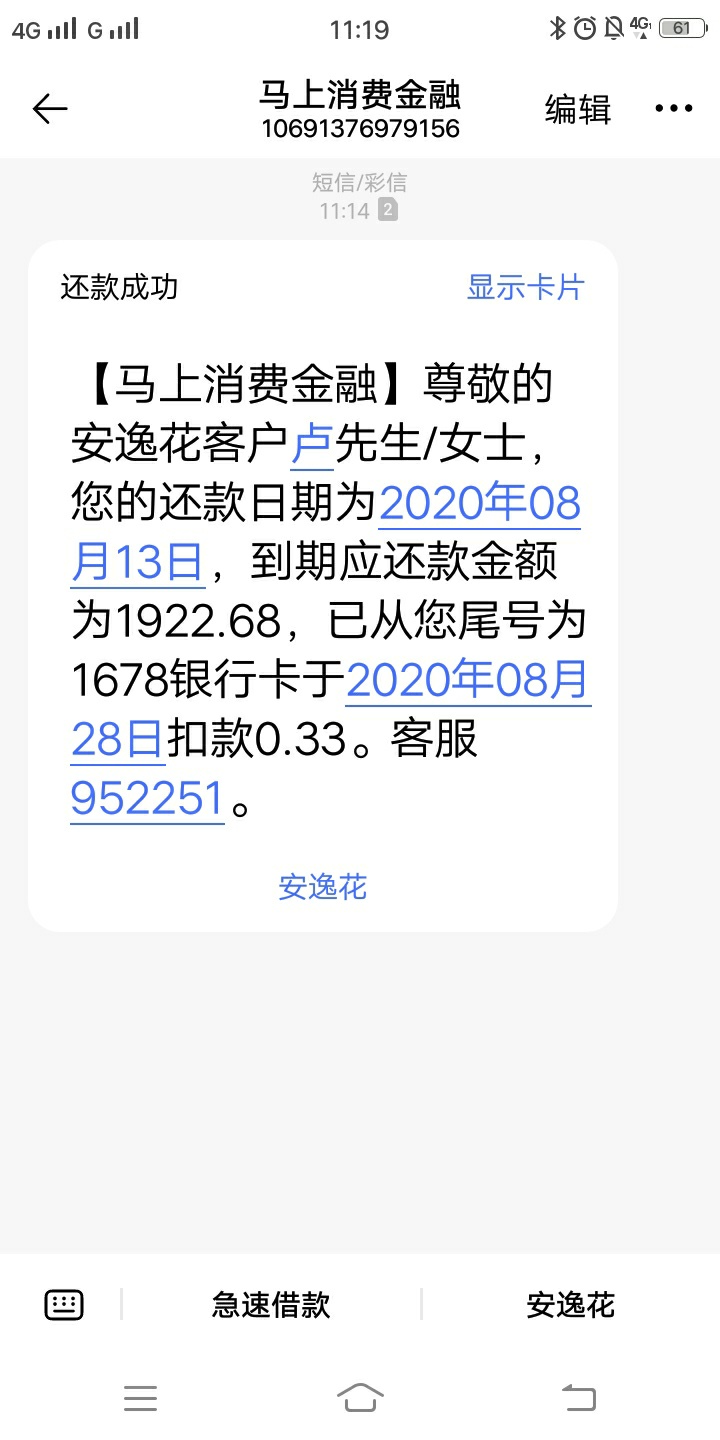
Task: Select 急速借款 in the bottom menu
Action: [x=271, y=1304]
